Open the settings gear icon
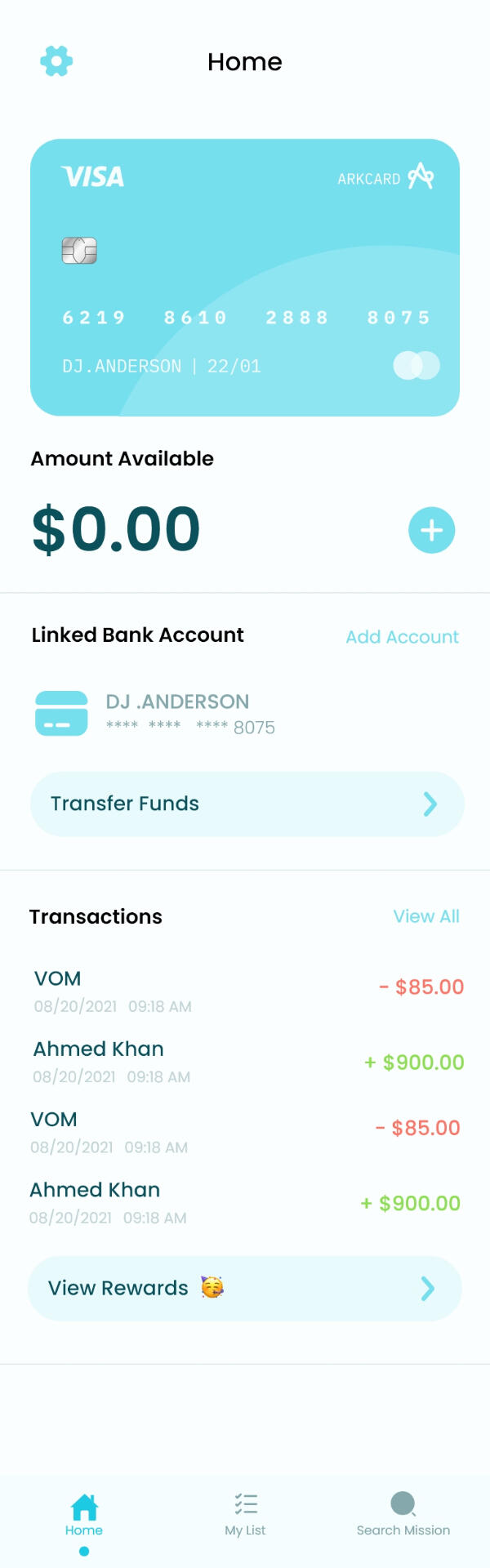 coord(56,61)
